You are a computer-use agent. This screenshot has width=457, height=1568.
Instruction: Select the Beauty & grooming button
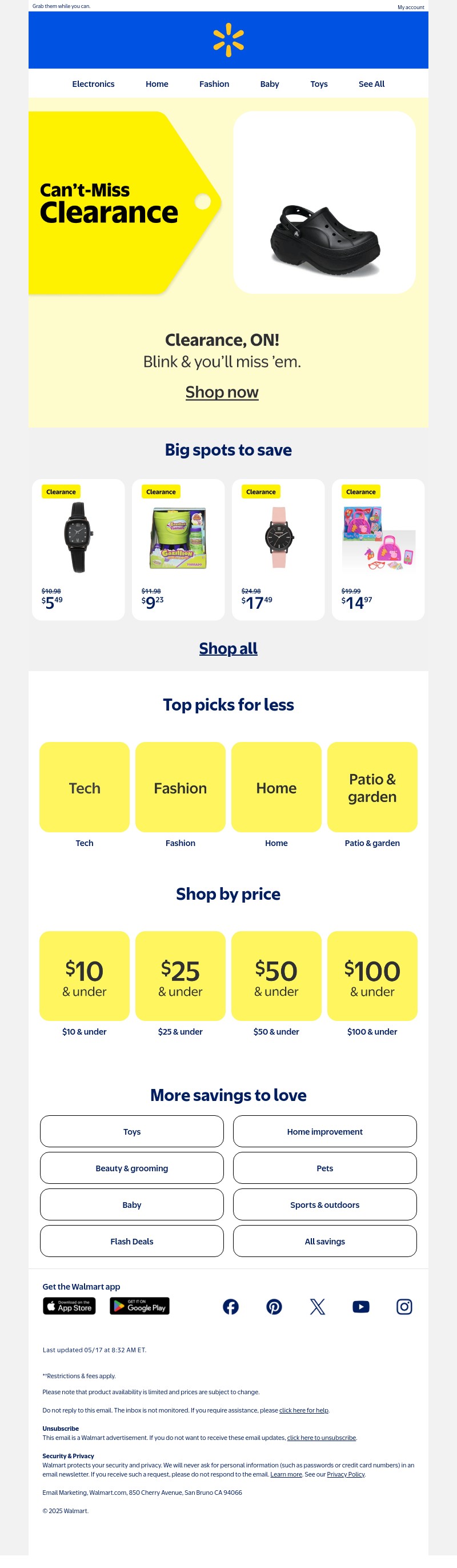(x=131, y=1168)
